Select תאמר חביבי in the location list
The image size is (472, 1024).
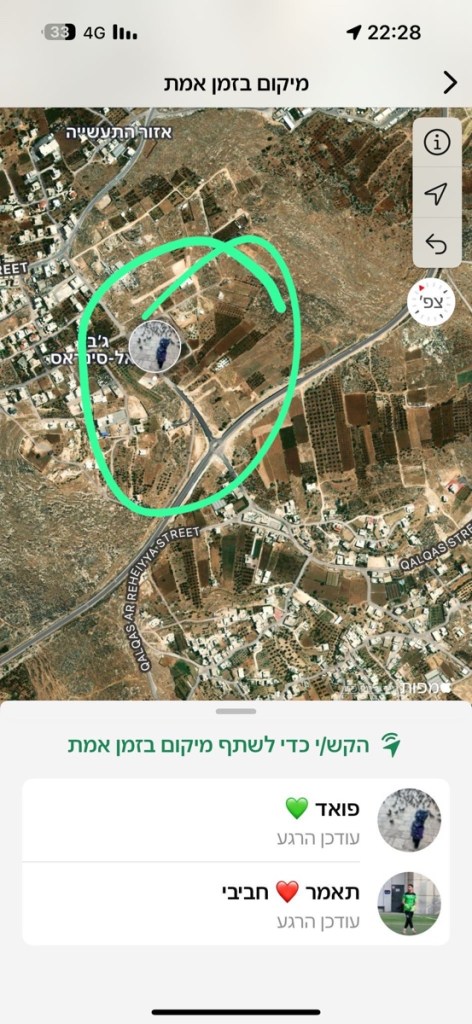236,903
